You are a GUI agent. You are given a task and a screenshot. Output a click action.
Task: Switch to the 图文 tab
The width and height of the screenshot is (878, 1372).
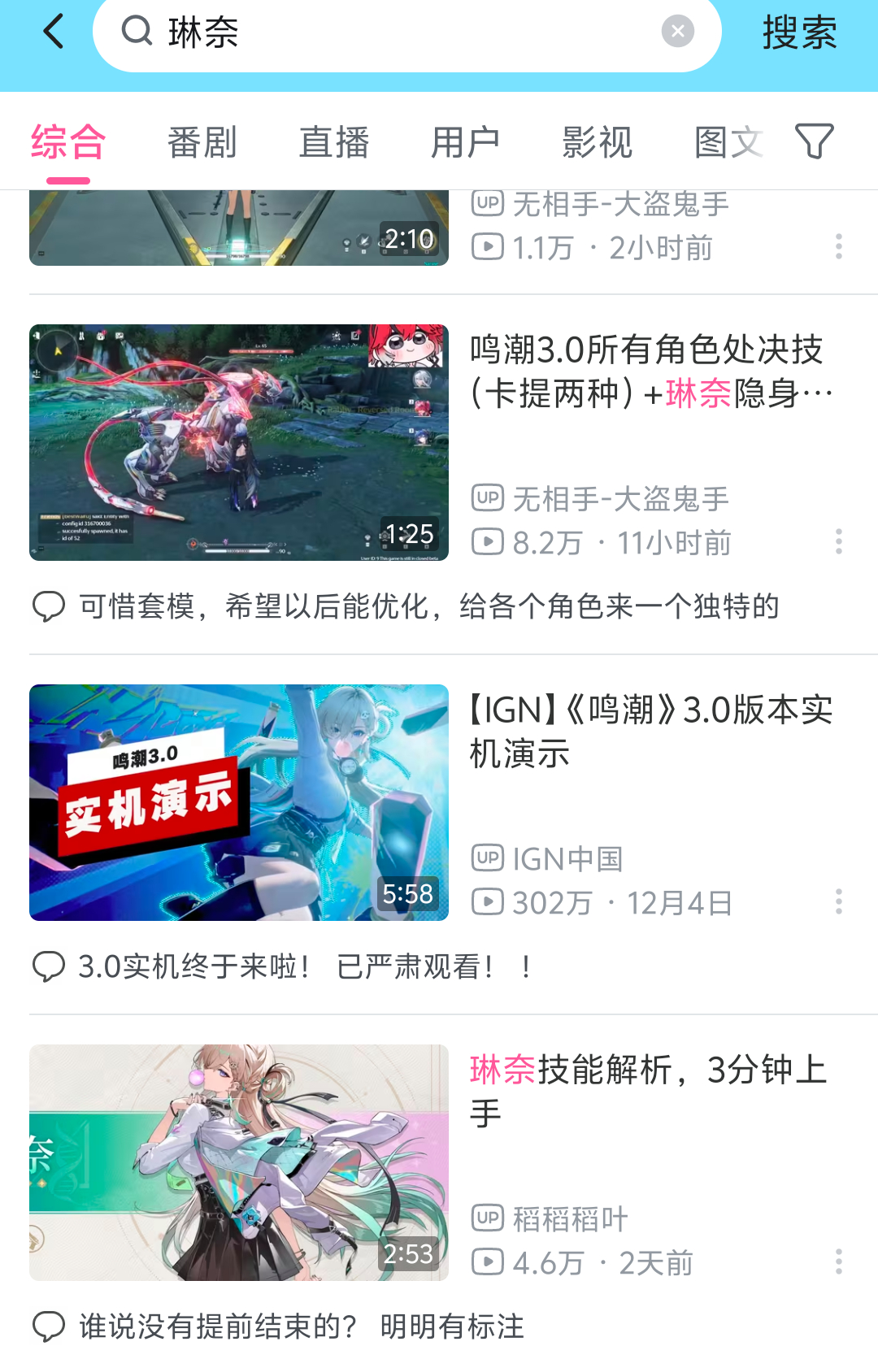point(728,142)
